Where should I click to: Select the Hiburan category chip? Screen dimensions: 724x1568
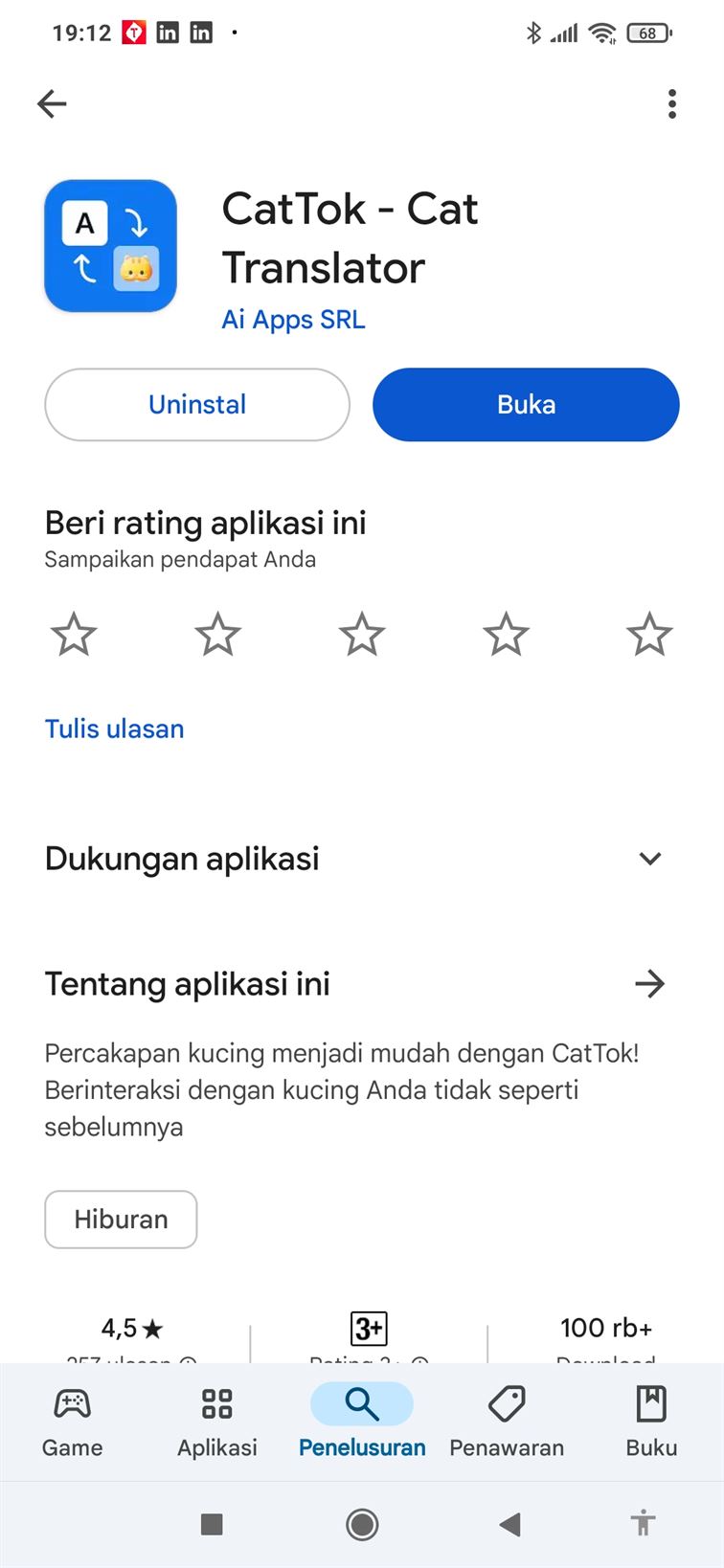(x=121, y=1220)
